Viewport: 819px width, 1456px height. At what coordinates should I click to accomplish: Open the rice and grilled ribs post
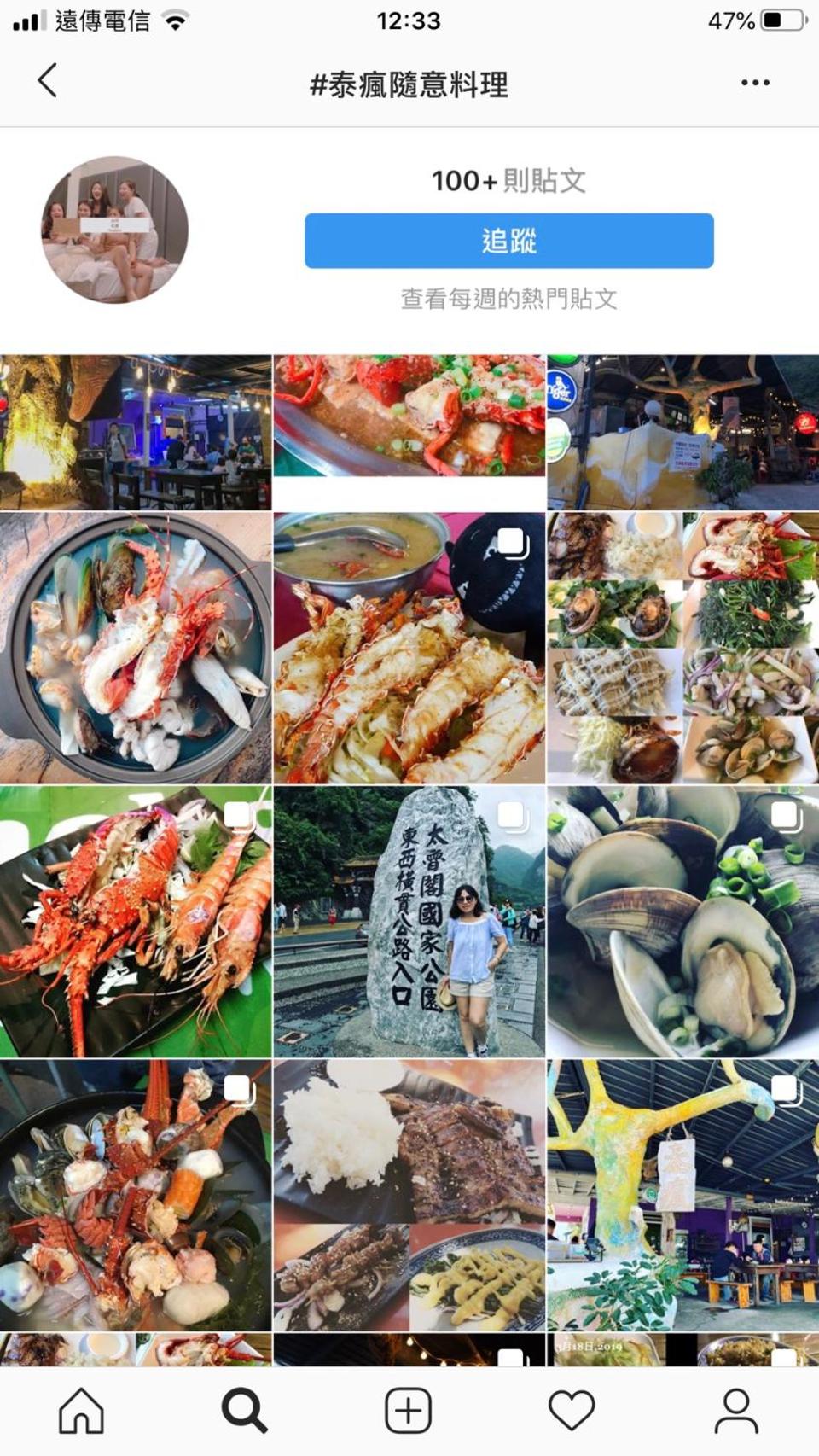tap(409, 1195)
